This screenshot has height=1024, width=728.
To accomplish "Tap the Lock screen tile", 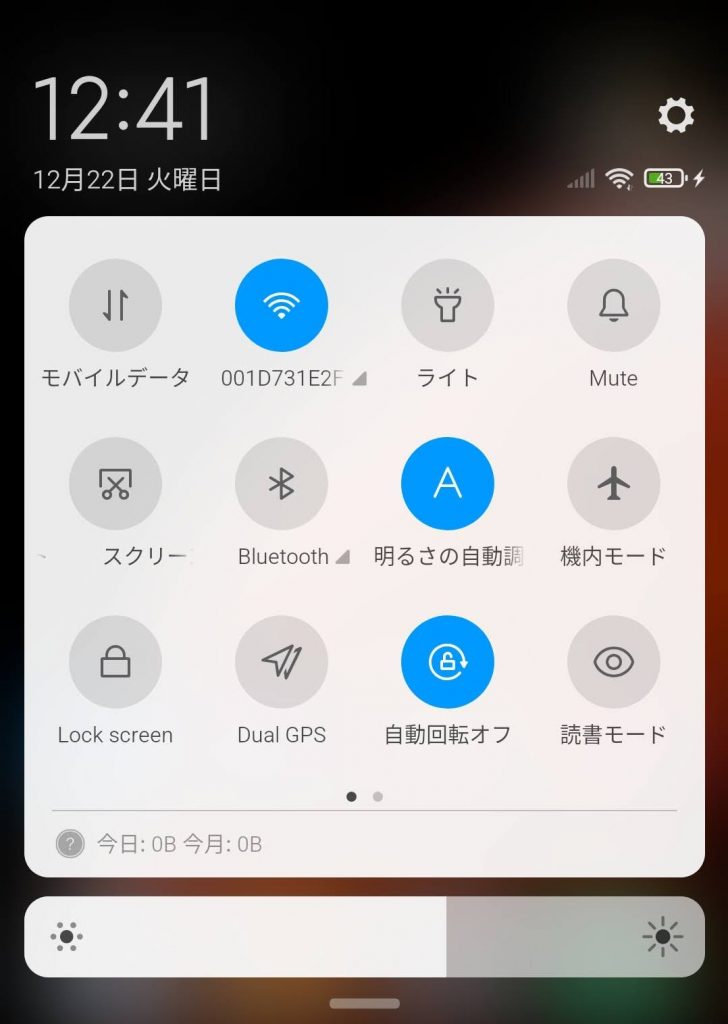I will coord(115,662).
